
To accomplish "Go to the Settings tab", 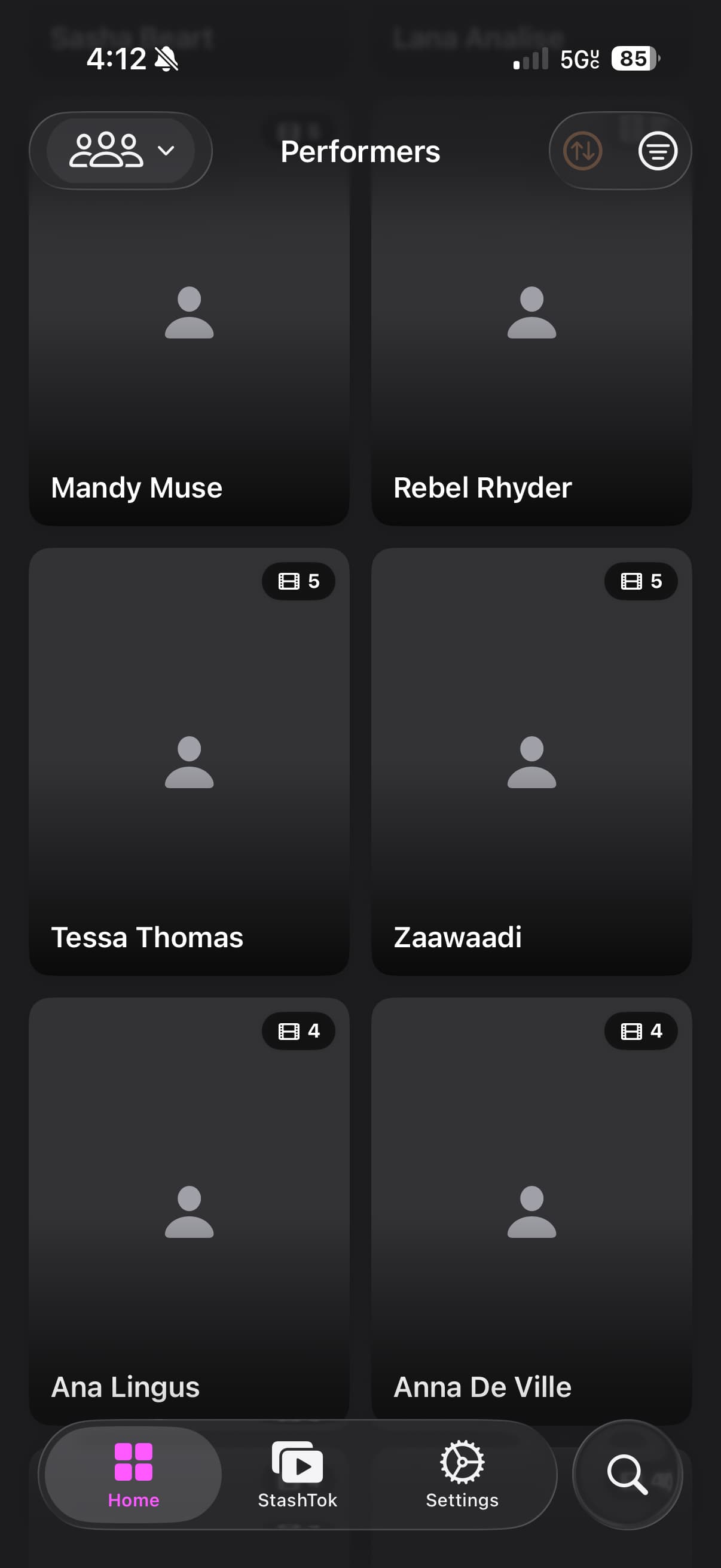I will (x=462, y=1474).
